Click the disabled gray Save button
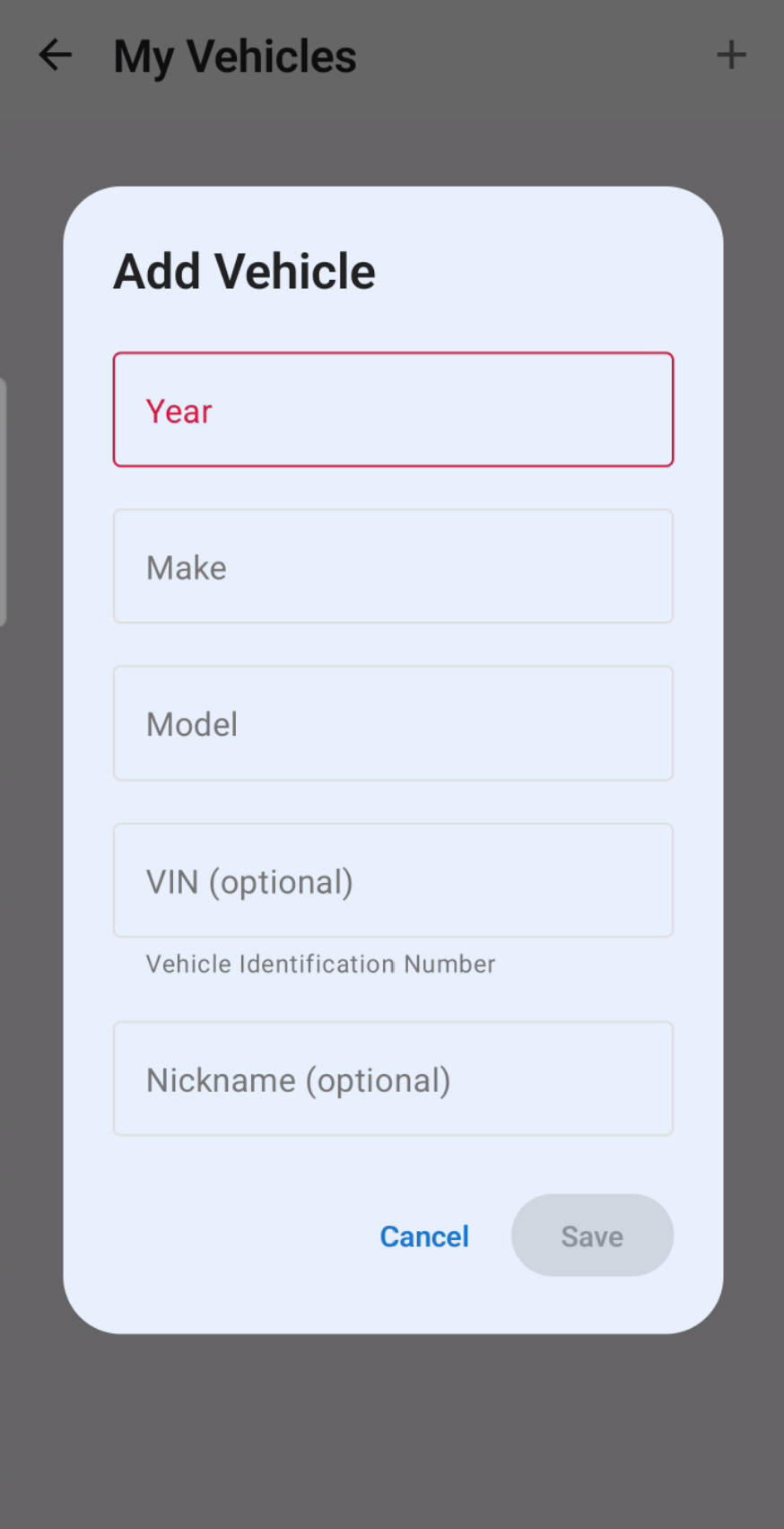Image resolution: width=784 pixels, height=1529 pixels. (x=591, y=1236)
